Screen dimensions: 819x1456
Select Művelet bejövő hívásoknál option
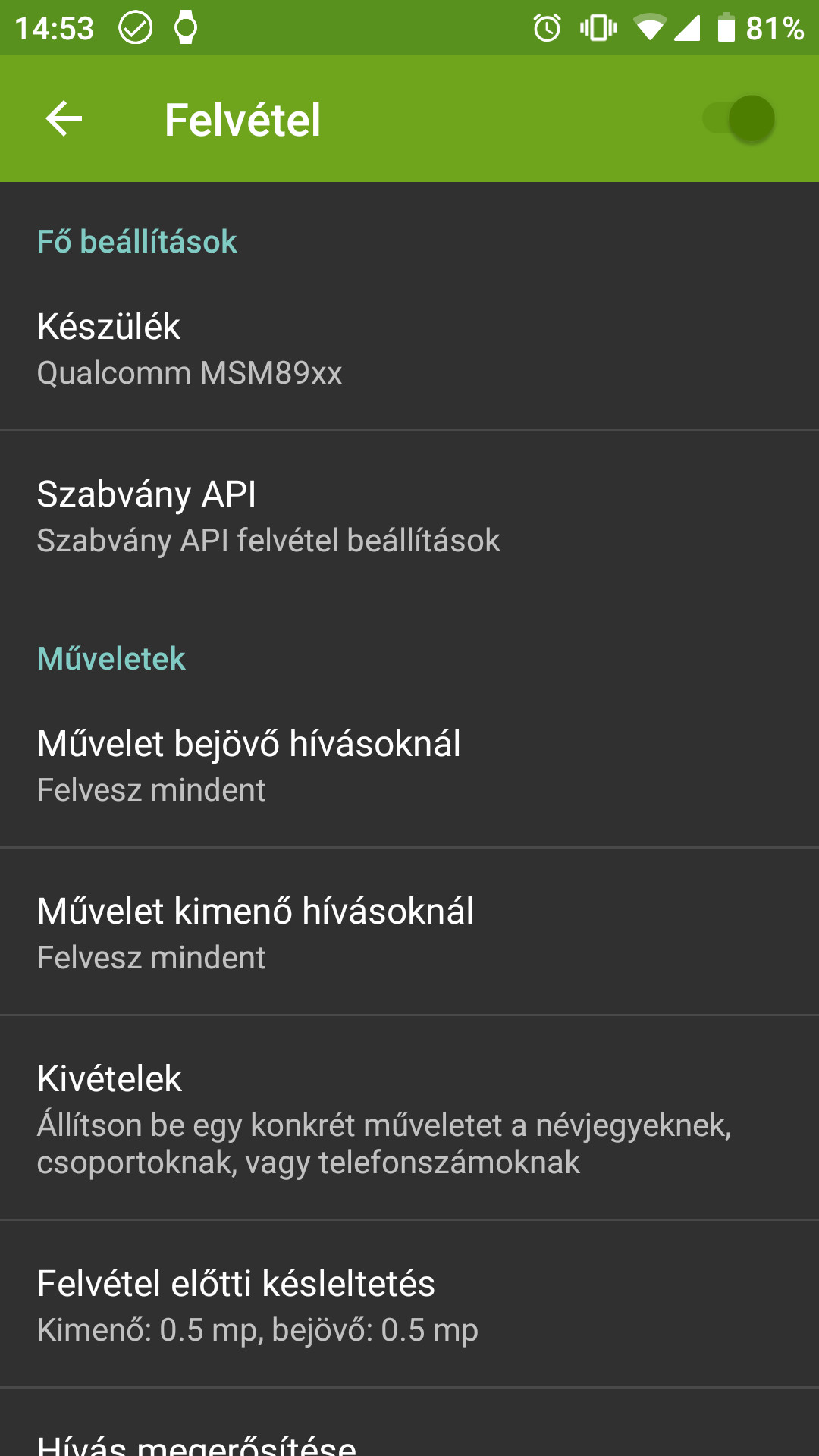click(409, 765)
